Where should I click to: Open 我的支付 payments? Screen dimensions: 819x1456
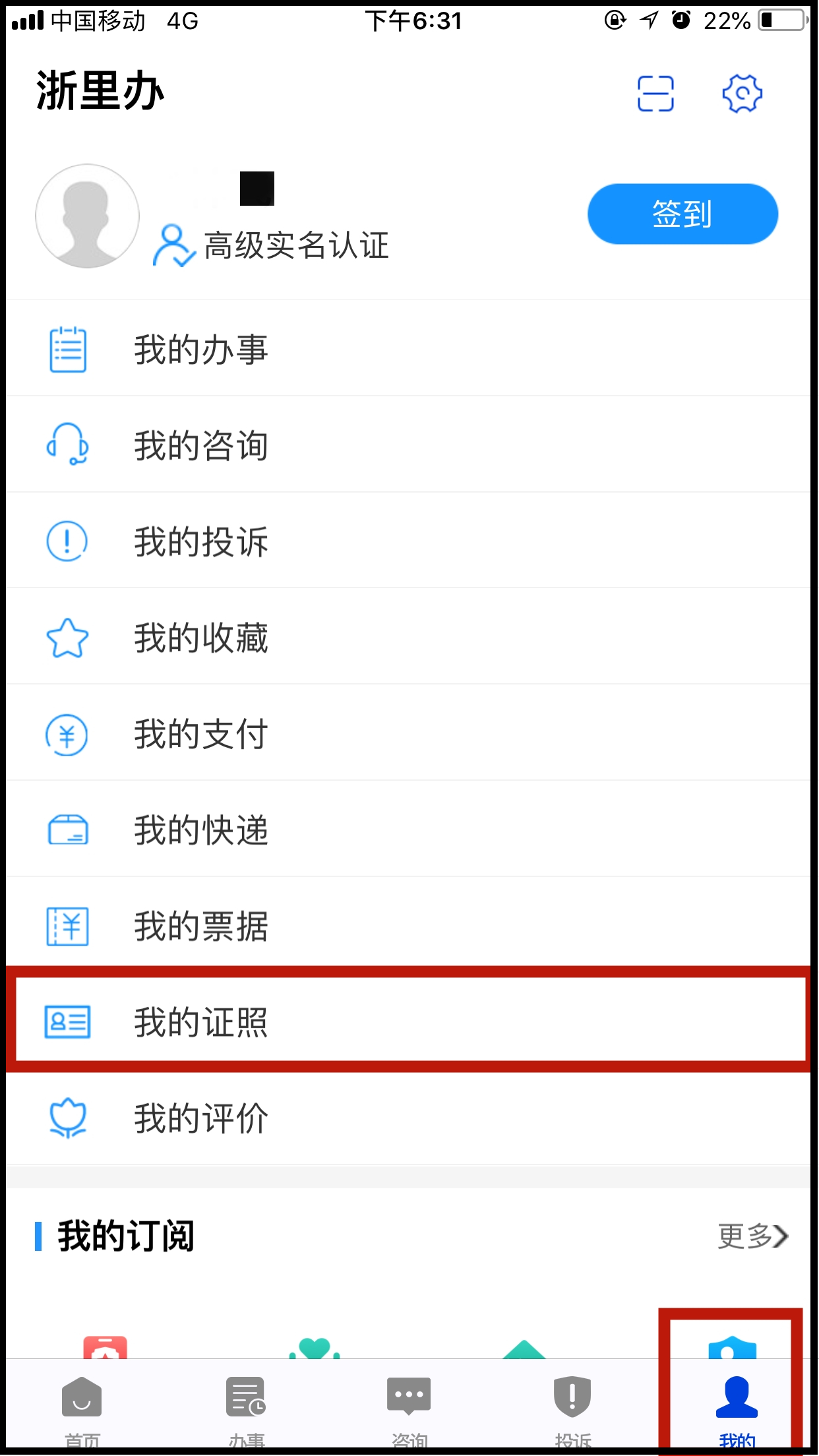[409, 734]
